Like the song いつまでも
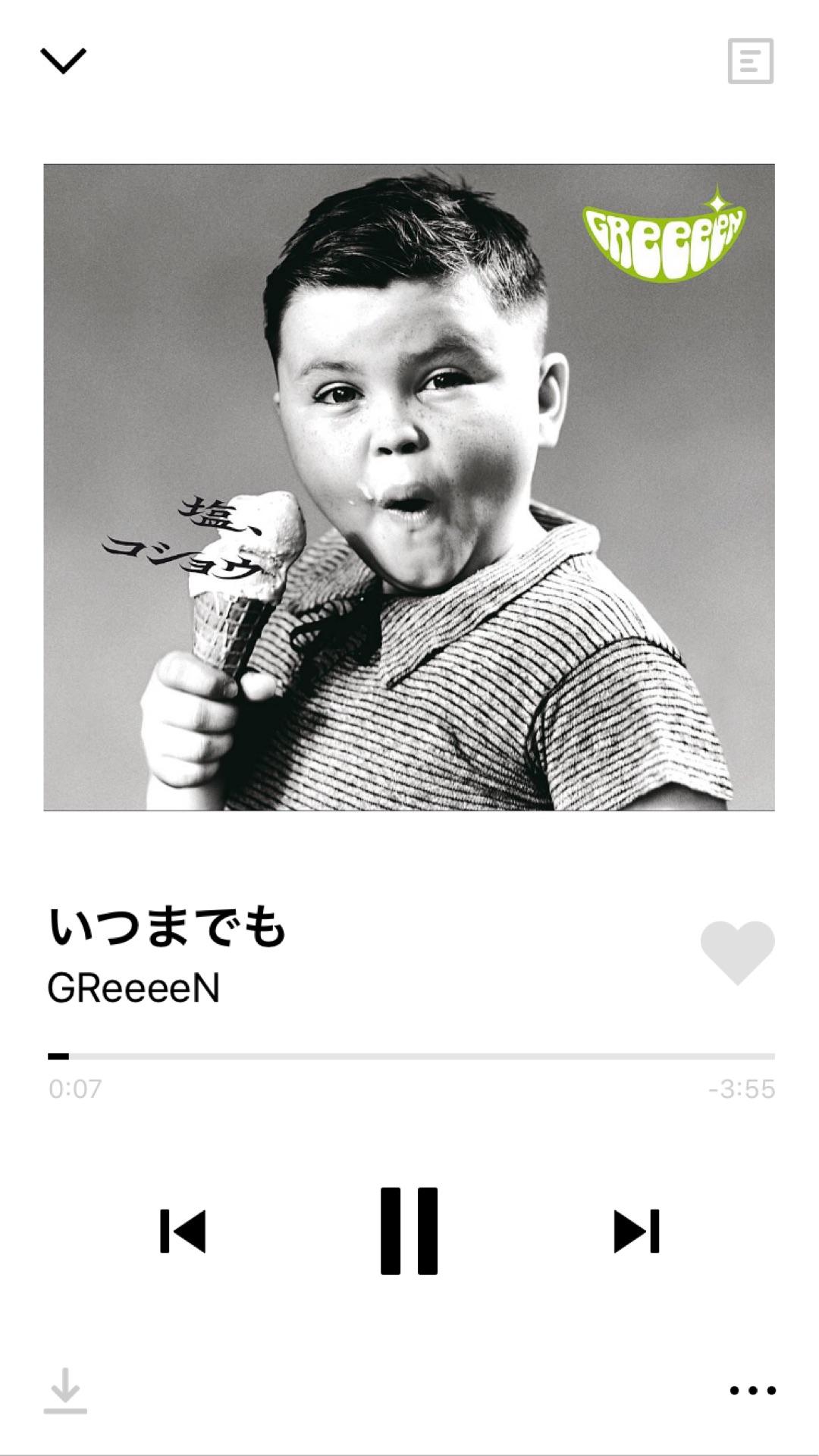This screenshot has height=1456, width=819. [x=737, y=952]
